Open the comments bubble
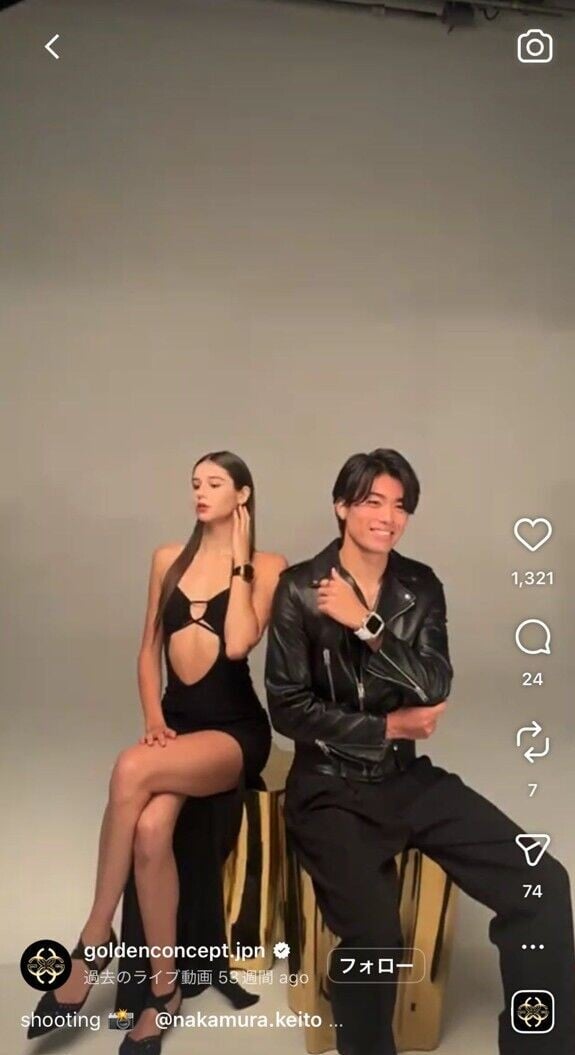 533,637
